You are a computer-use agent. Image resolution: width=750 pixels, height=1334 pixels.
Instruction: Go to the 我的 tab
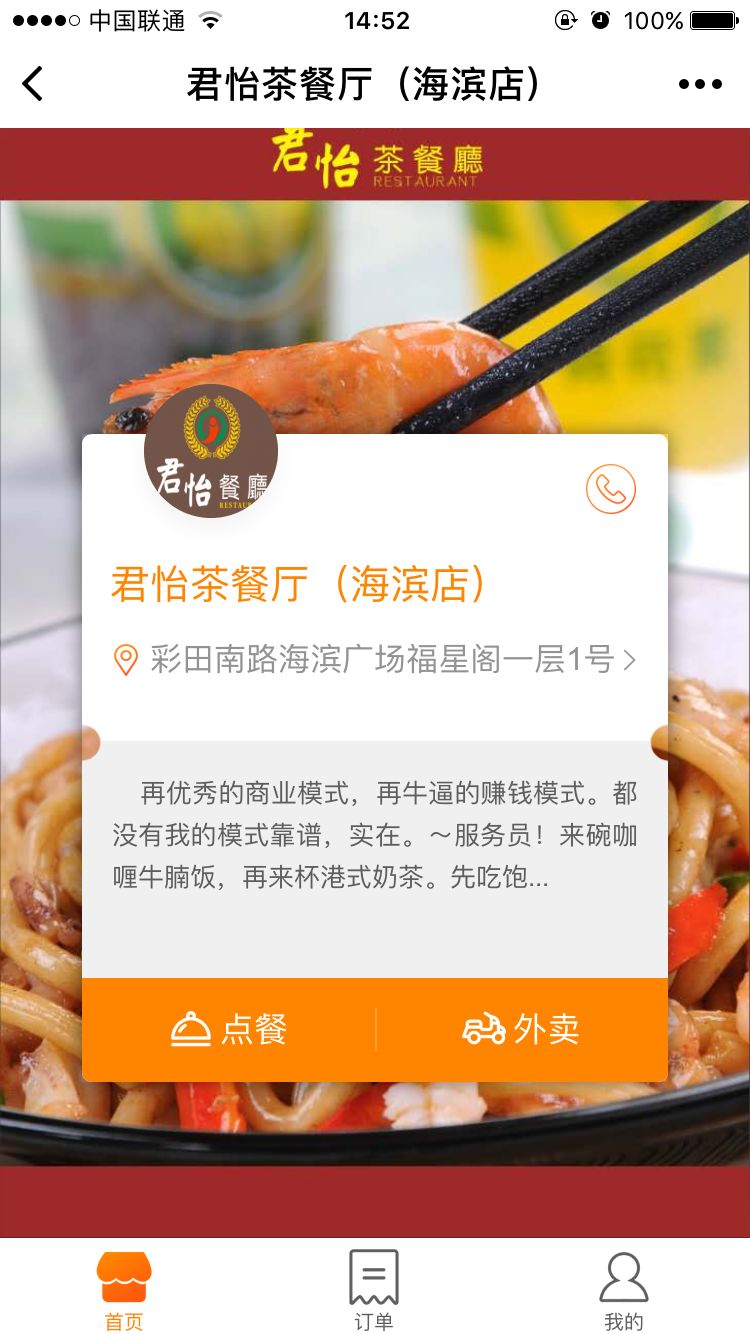(623, 1290)
